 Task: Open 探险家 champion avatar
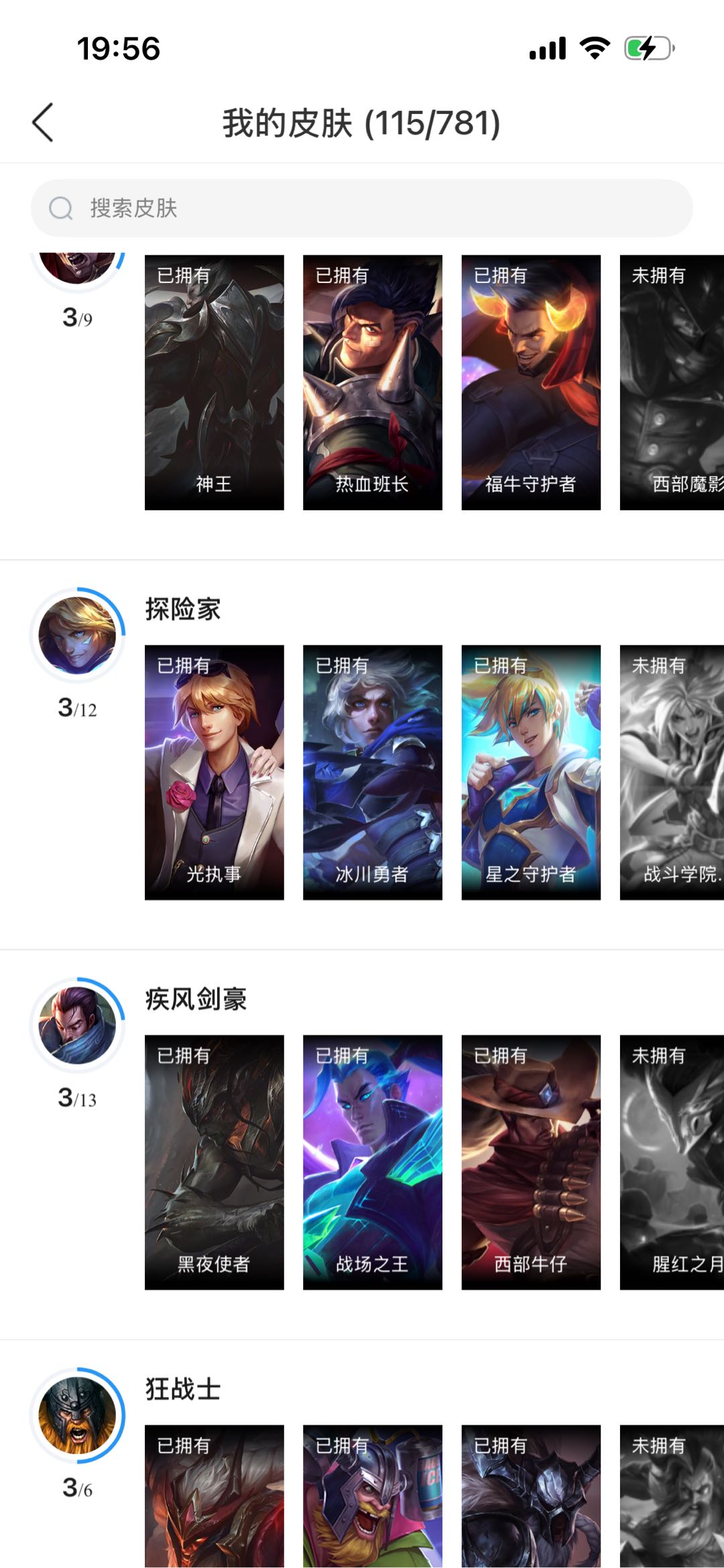click(77, 635)
